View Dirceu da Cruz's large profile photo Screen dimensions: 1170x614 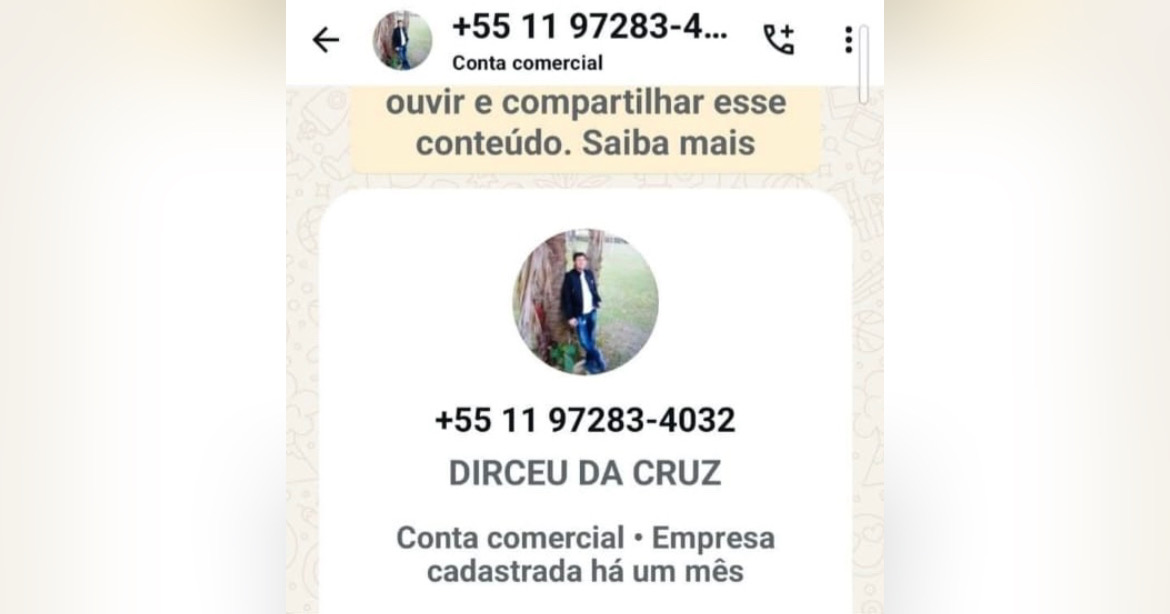tap(585, 302)
